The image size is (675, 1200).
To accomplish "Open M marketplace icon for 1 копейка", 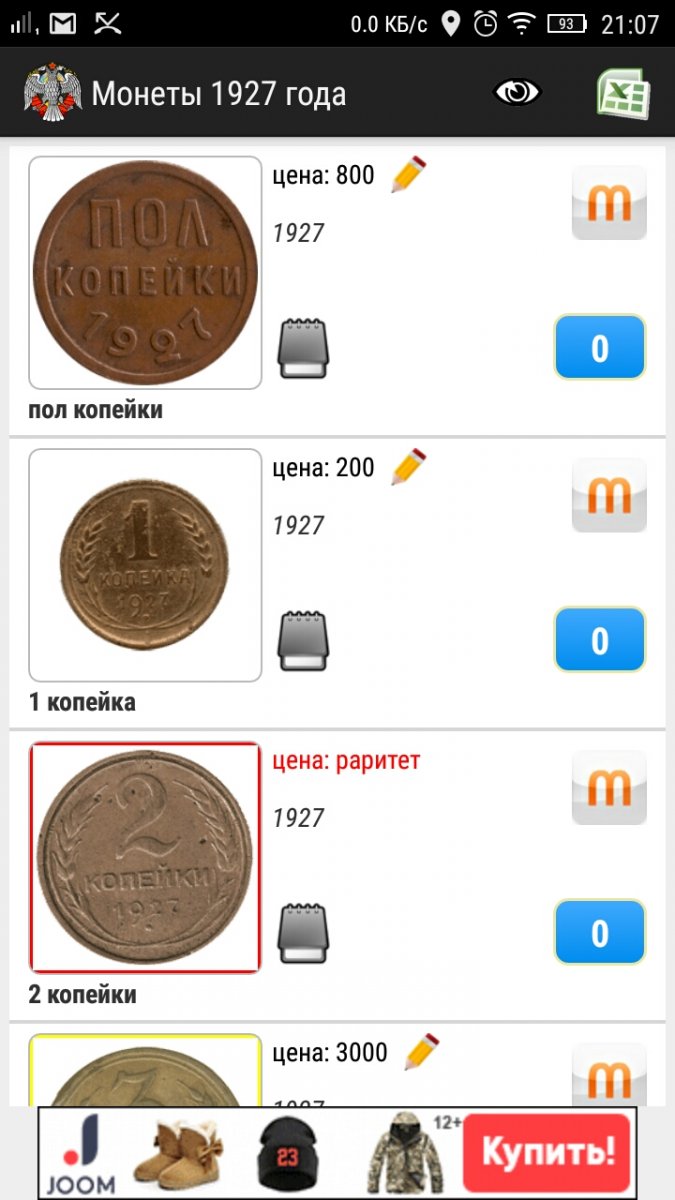I will (x=609, y=495).
